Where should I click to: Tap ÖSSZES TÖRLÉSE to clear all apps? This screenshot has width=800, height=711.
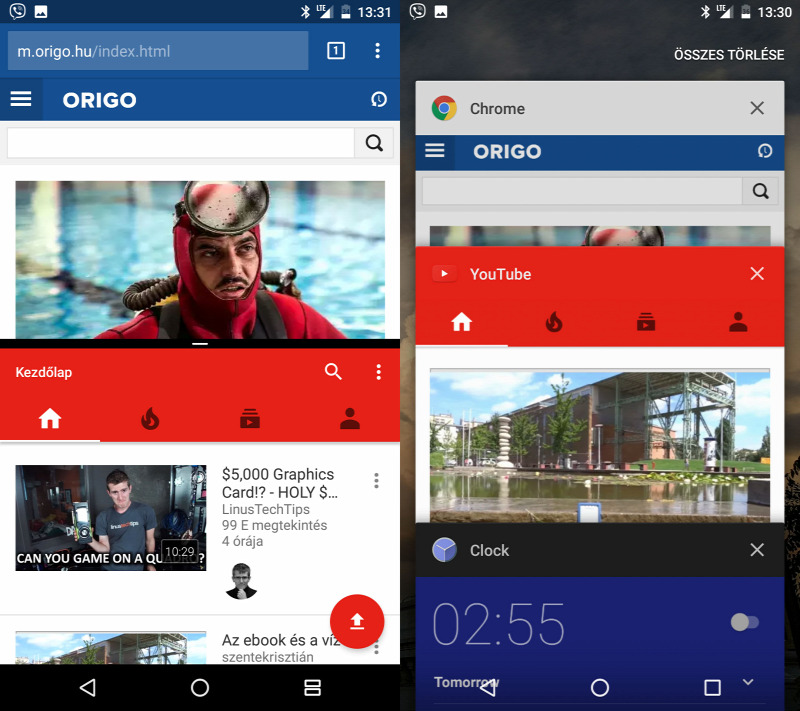(x=728, y=55)
